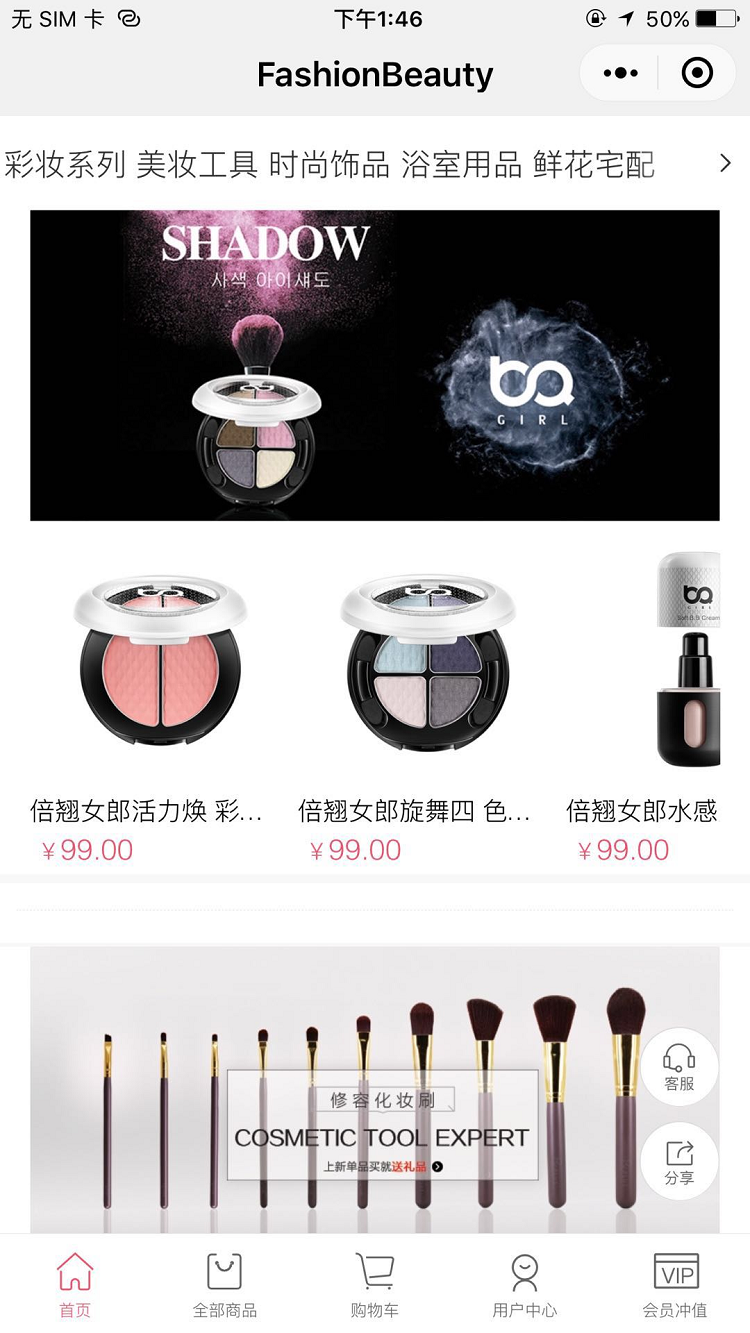This screenshot has width=750, height=1333.
Task: Open the SHADOW eyeshadow banner
Action: pos(375,365)
